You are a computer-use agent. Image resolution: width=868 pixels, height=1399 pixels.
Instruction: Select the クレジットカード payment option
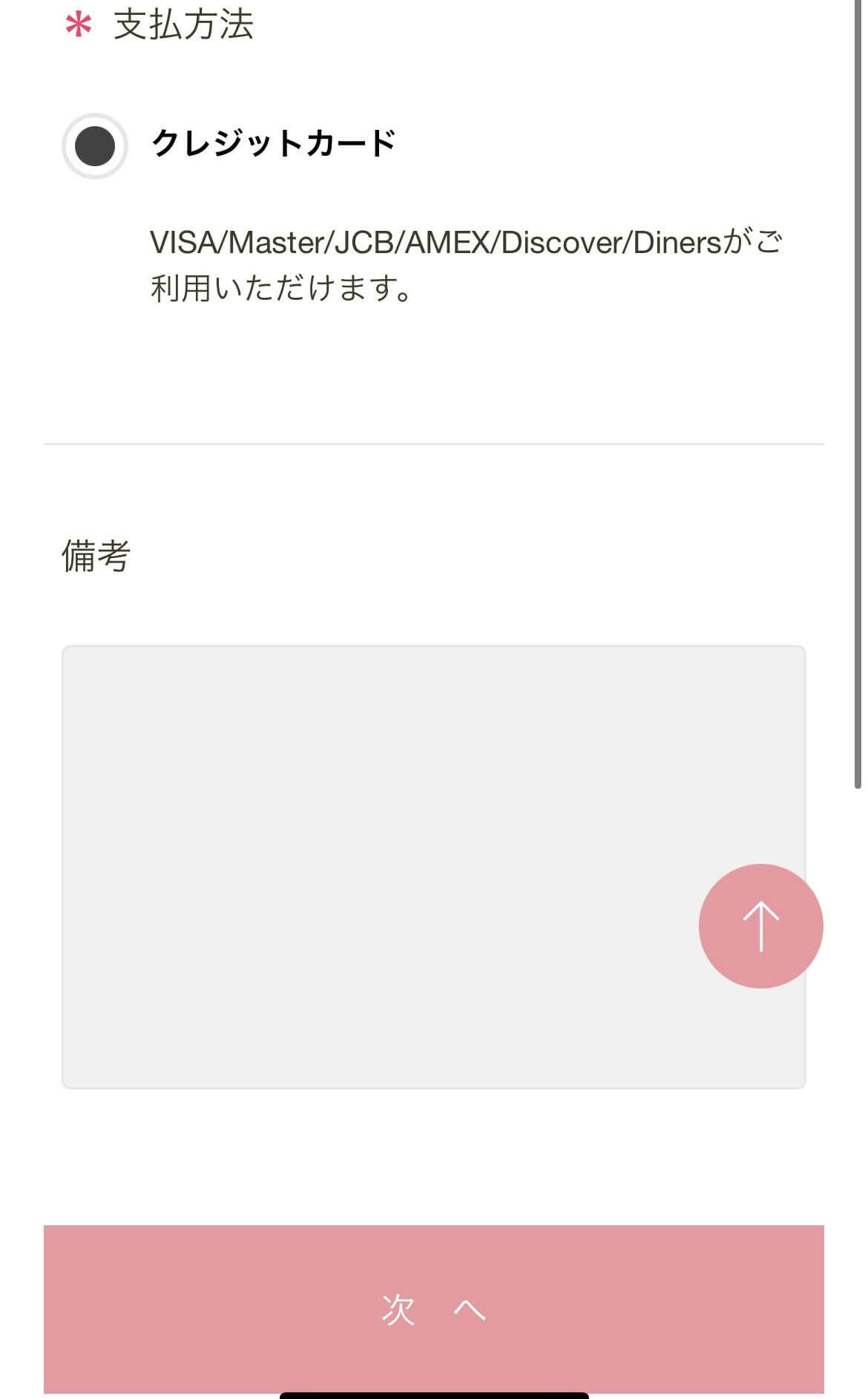pos(94,145)
